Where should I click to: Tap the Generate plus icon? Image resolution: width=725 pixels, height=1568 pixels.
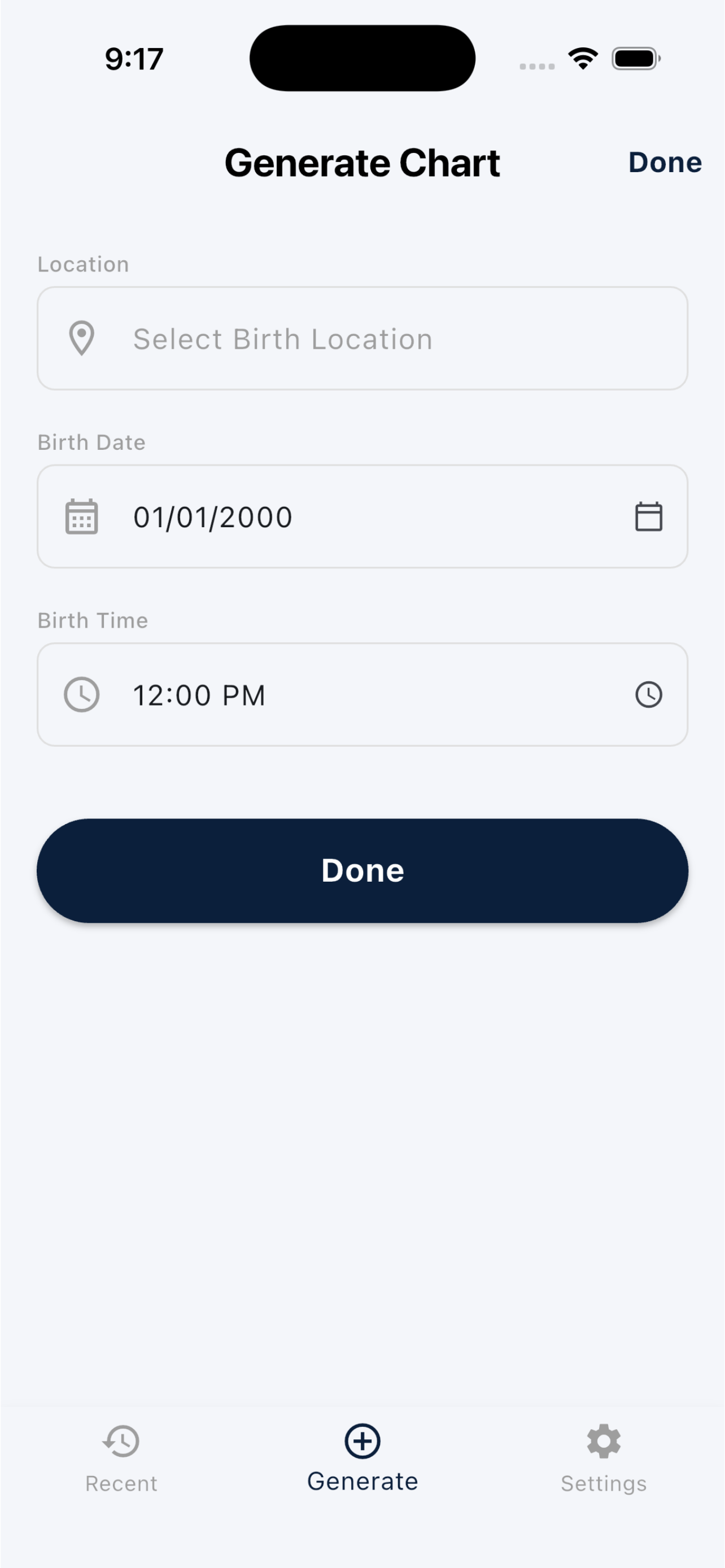[362, 1440]
